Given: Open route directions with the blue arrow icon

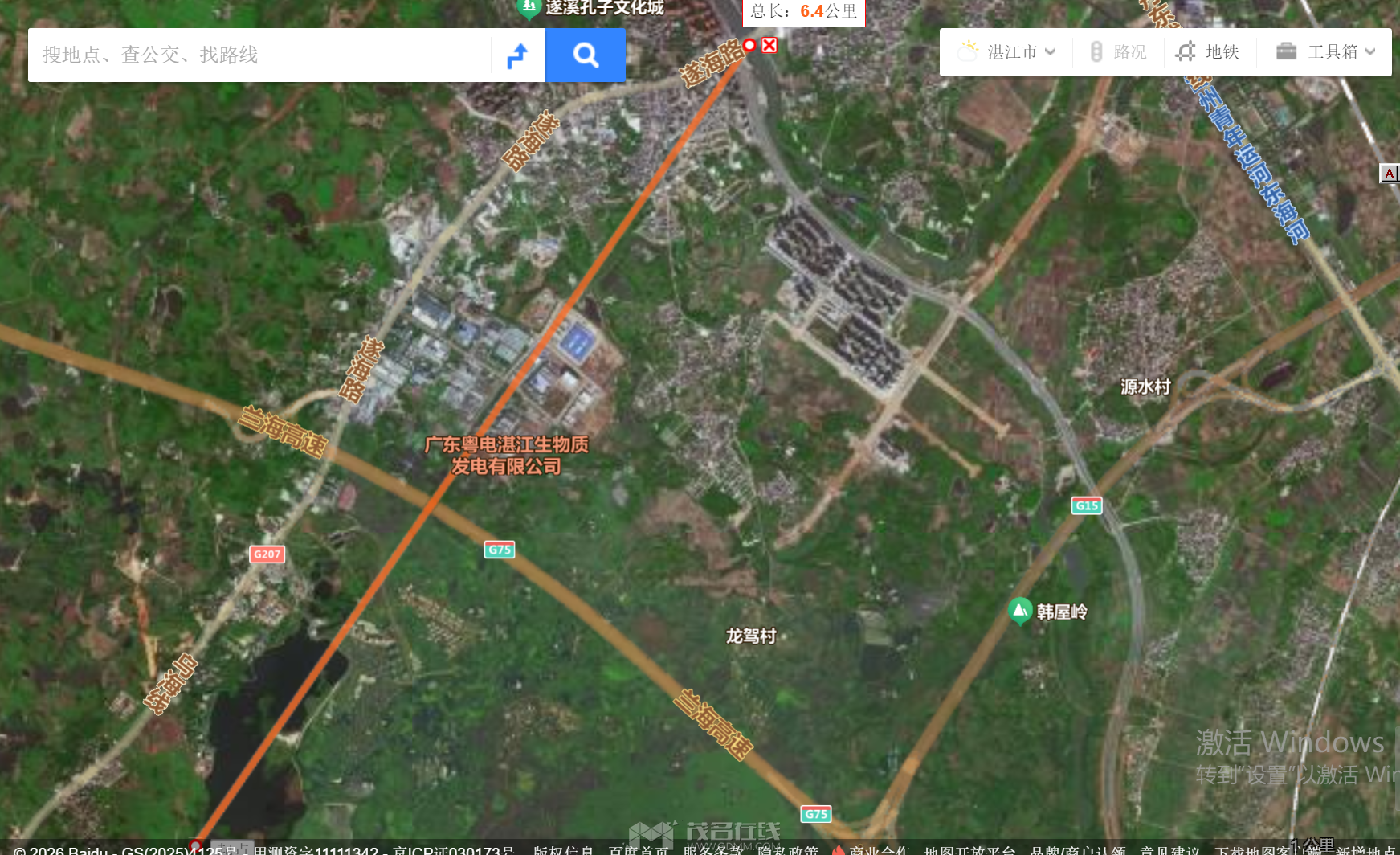Looking at the screenshot, I should coord(518,55).
